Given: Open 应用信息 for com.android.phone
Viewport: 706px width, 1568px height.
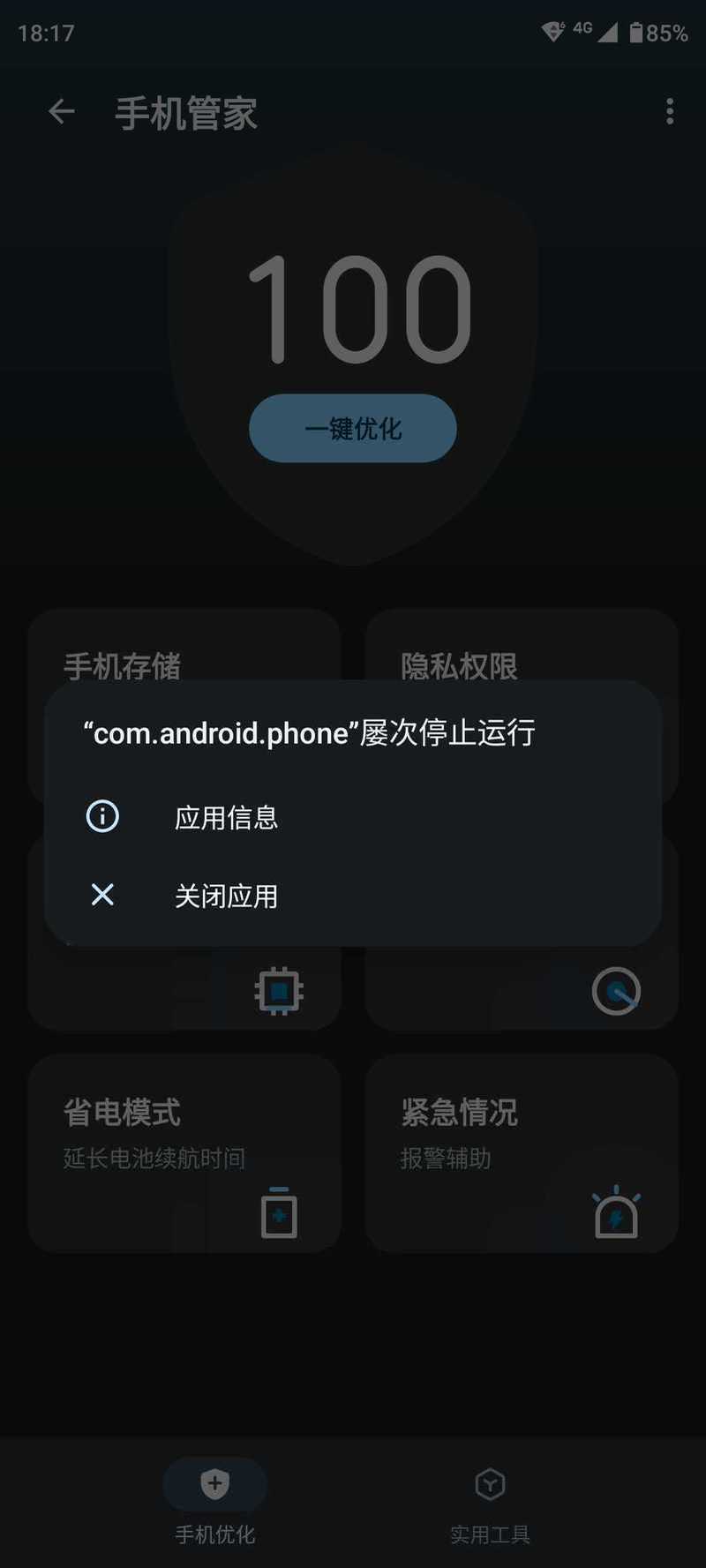Looking at the screenshot, I should point(226,817).
